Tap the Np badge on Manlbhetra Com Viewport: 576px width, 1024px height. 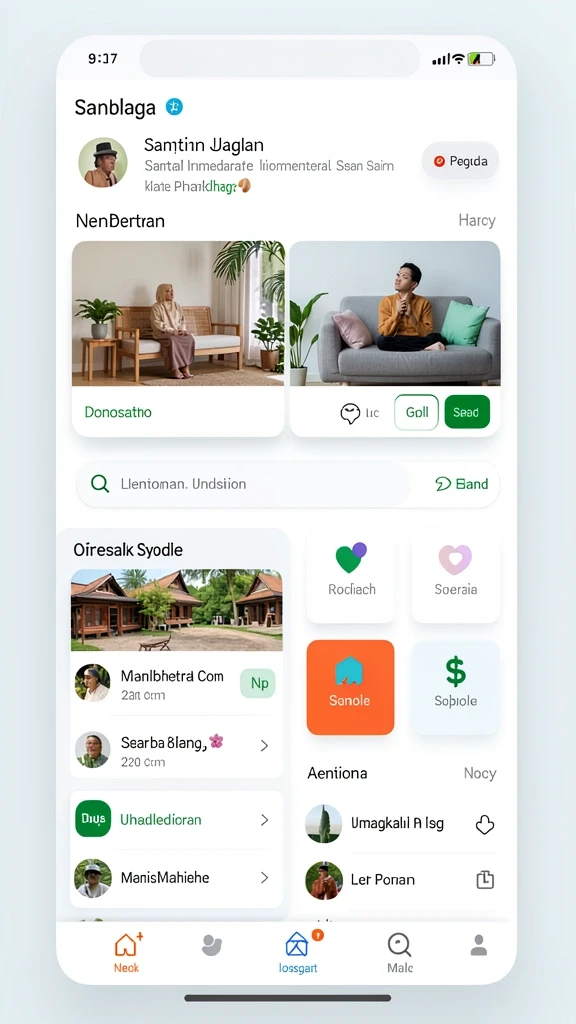pyautogui.click(x=259, y=683)
